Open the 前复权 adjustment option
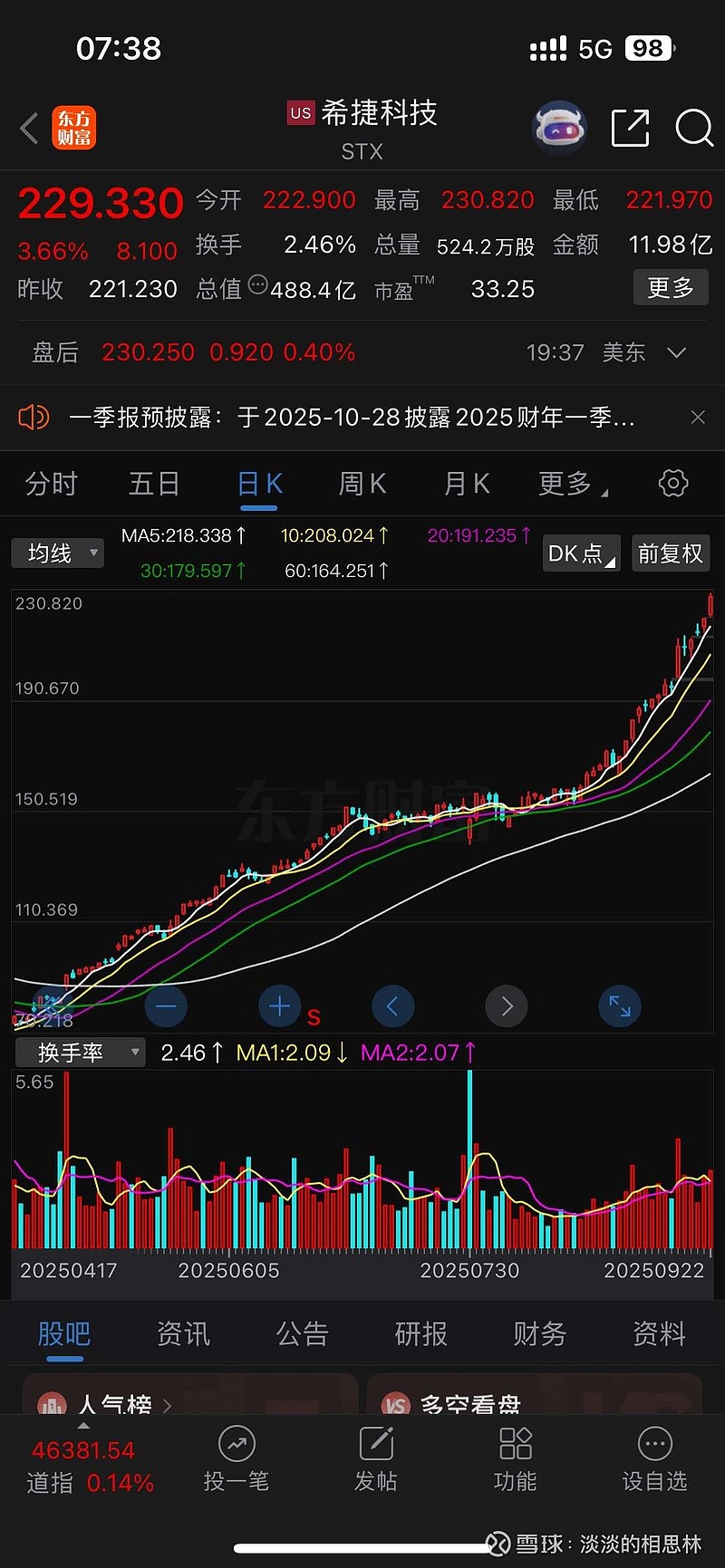The width and height of the screenshot is (725, 1568). point(670,553)
